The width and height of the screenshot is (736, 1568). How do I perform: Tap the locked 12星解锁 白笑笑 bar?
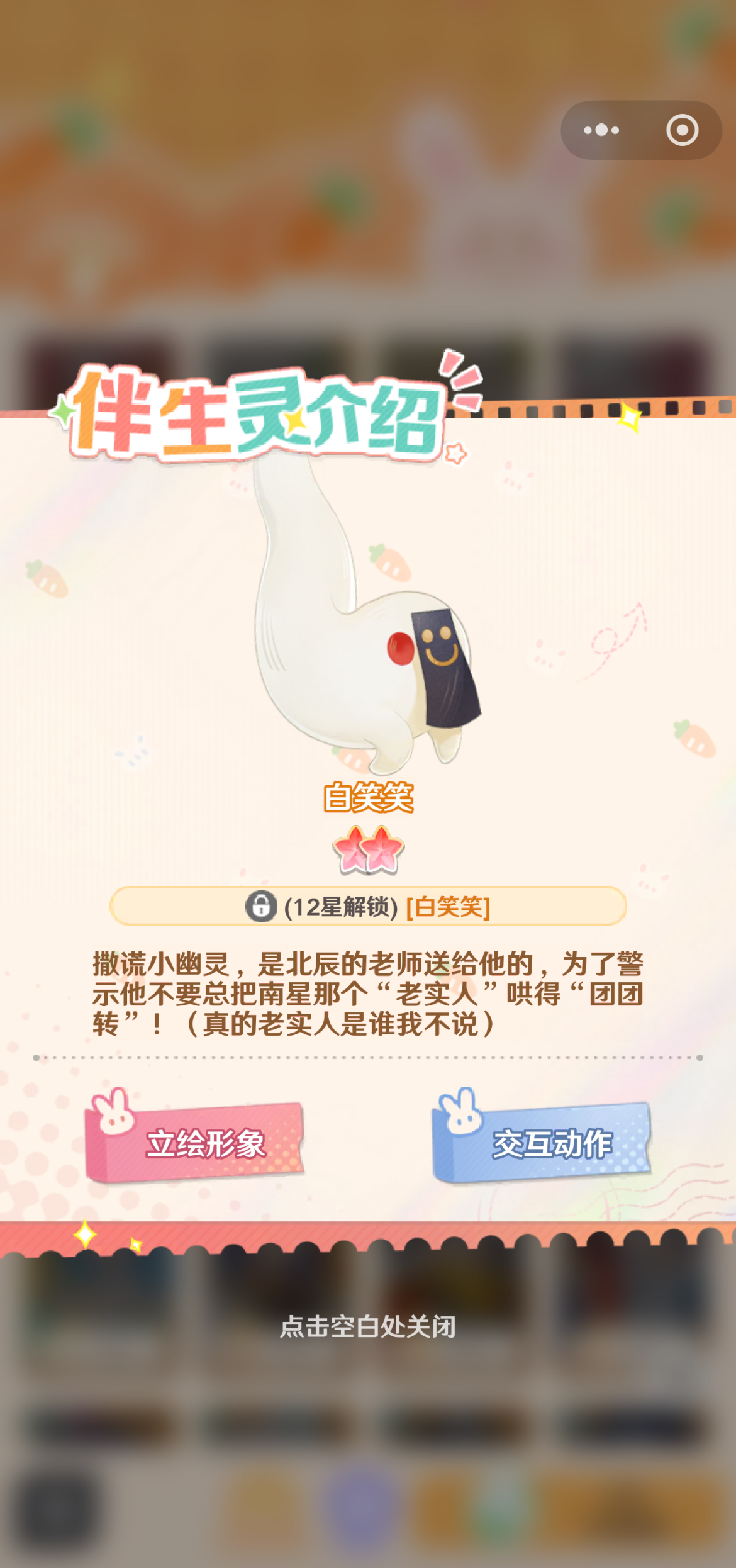pos(368,907)
